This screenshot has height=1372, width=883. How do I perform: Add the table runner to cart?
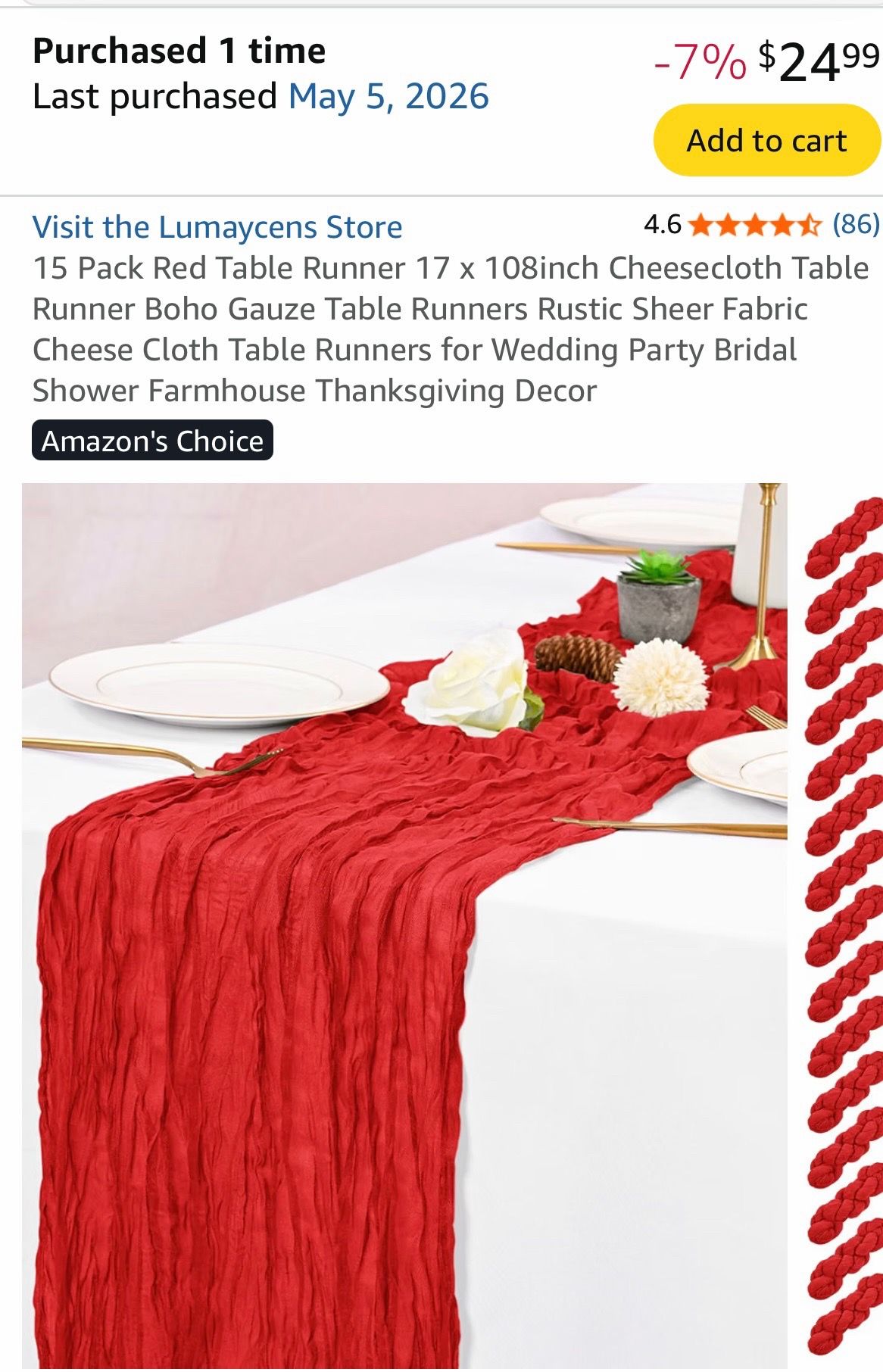pos(766,140)
